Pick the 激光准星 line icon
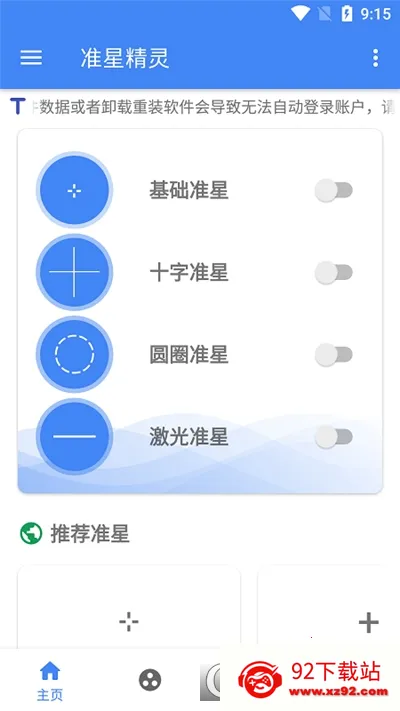400x711 pixels. click(x=74, y=436)
